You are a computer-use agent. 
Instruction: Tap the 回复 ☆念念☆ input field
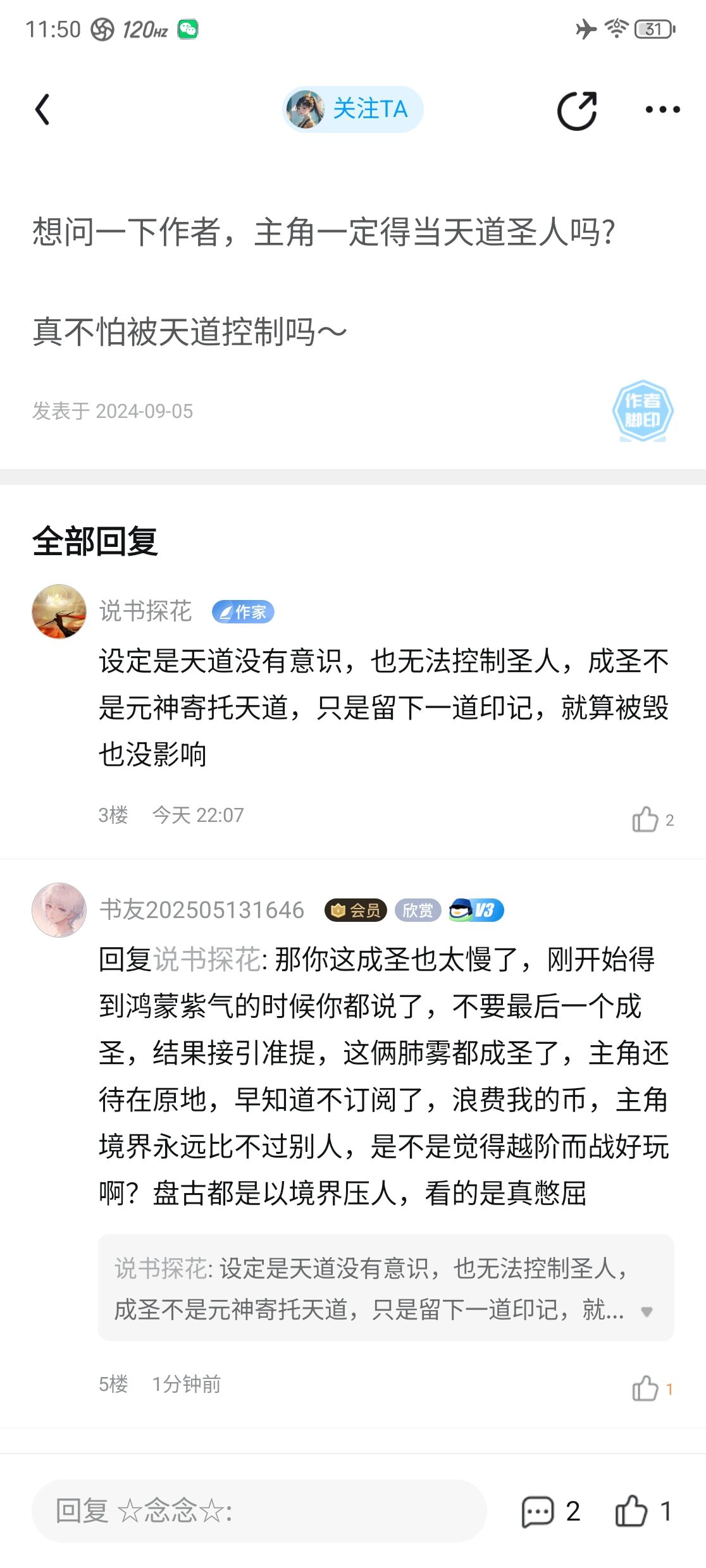259,1511
